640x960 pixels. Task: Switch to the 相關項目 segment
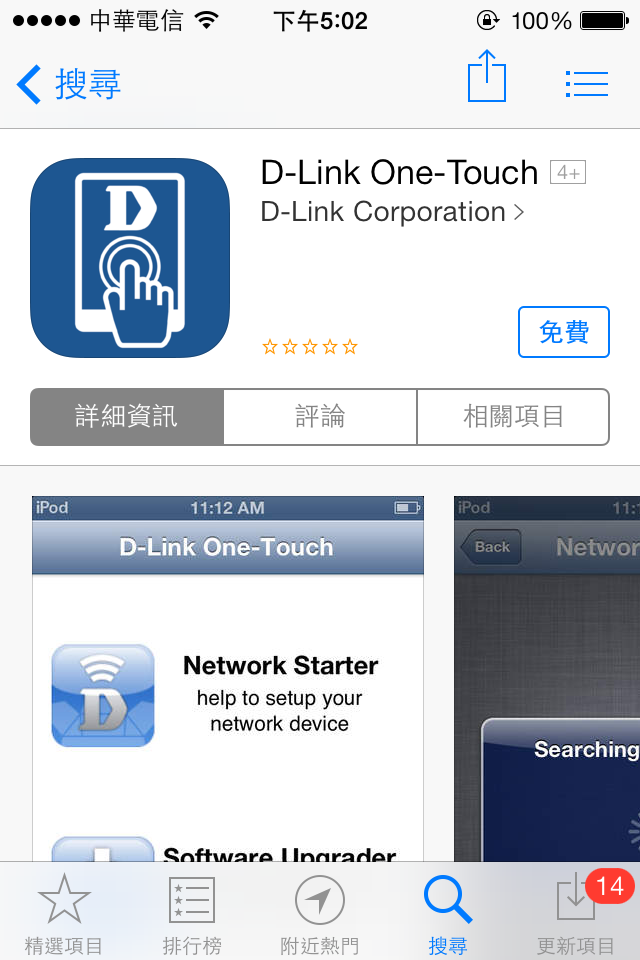tap(513, 416)
